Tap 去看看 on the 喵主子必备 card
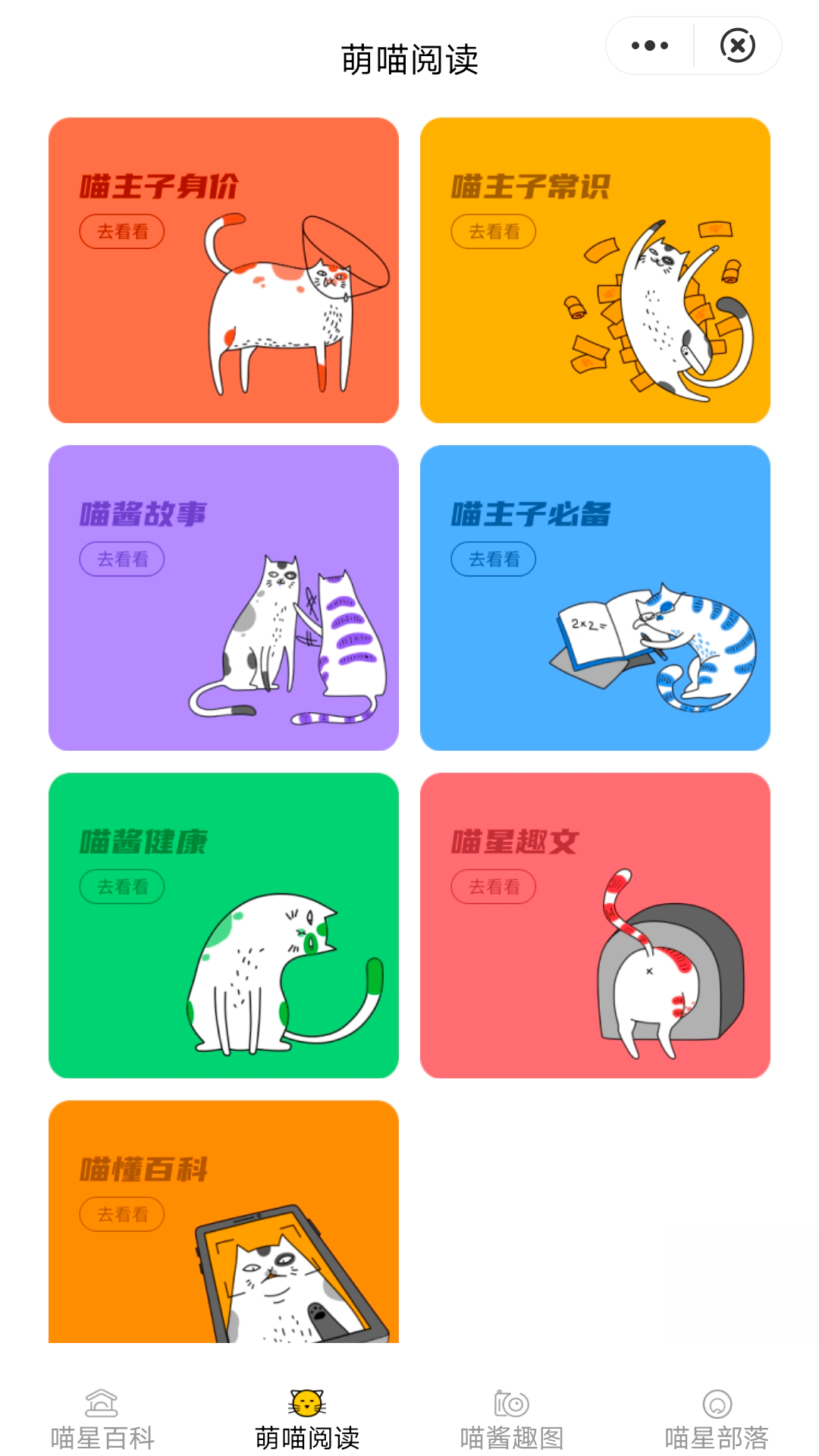Screen dimensions: 819x1456 (x=494, y=559)
